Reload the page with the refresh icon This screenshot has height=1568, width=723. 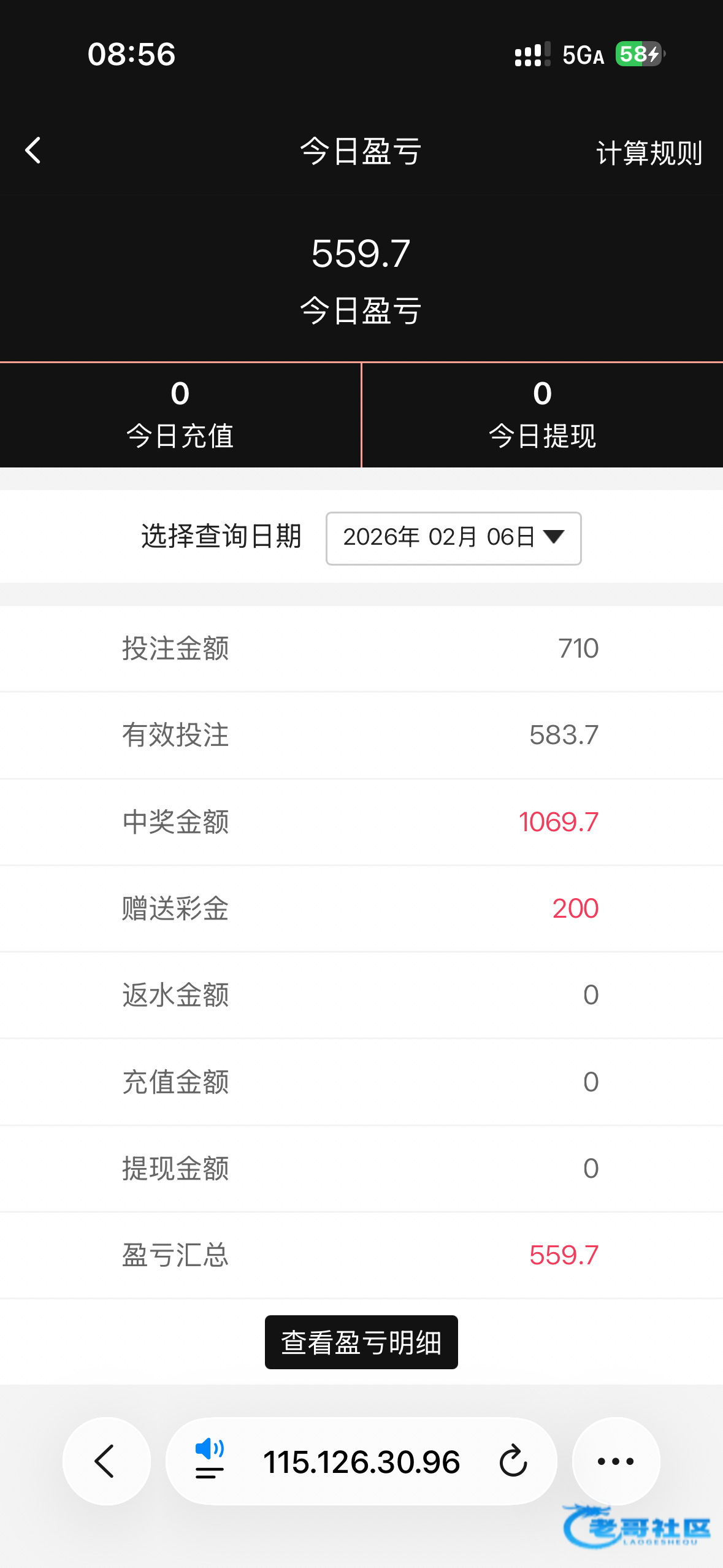pyautogui.click(x=513, y=1461)
